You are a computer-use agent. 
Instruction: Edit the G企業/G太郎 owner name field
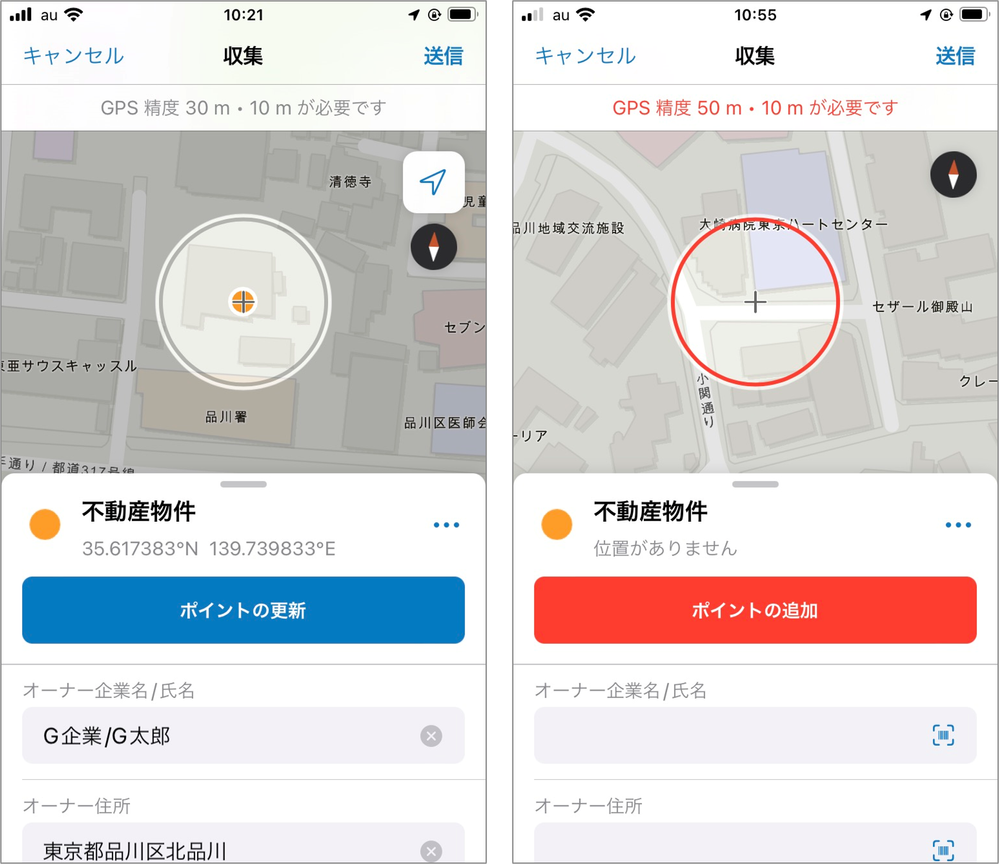(x=220, y=737)
